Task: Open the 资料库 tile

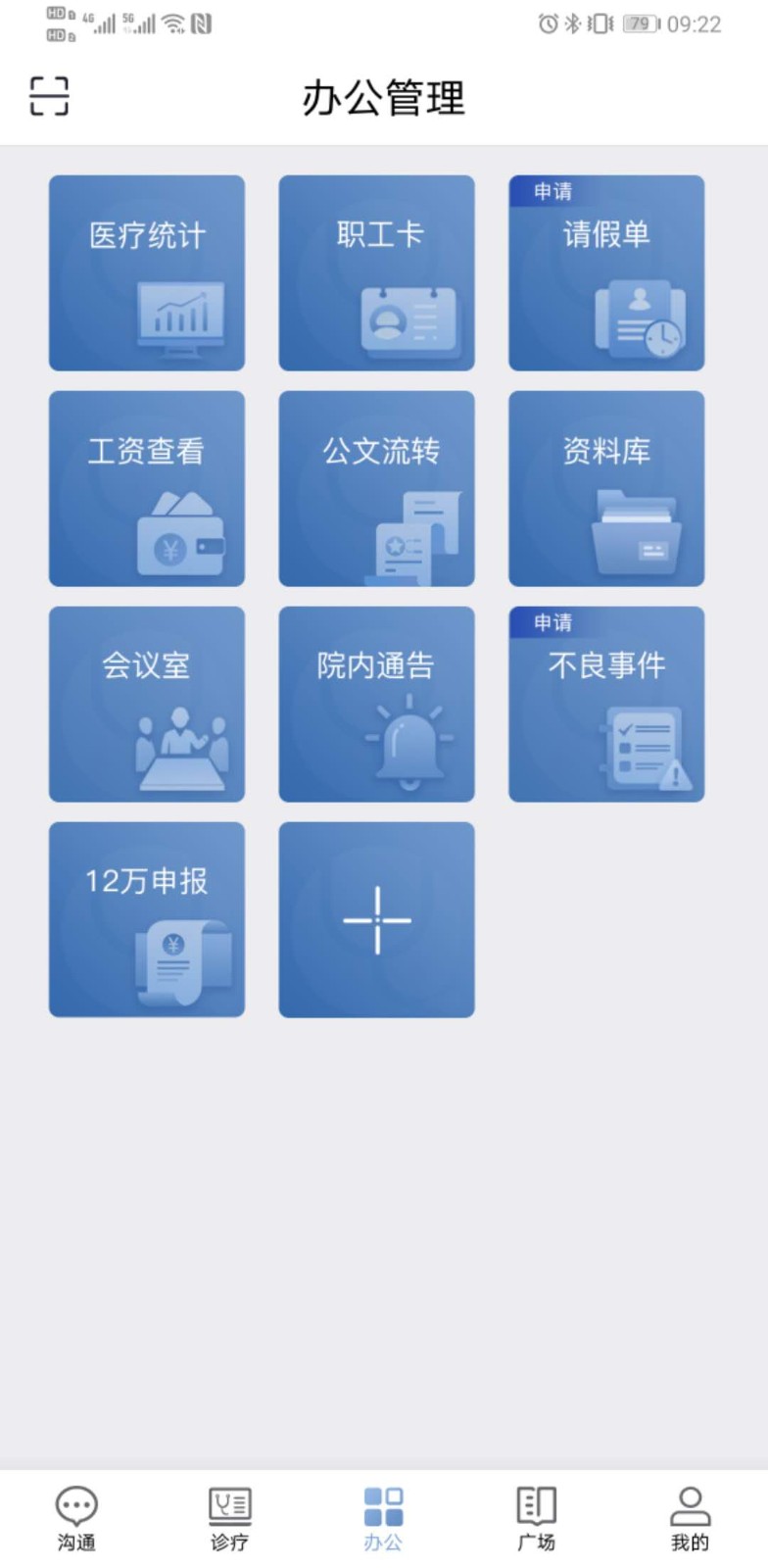Action: click(606, 488)
